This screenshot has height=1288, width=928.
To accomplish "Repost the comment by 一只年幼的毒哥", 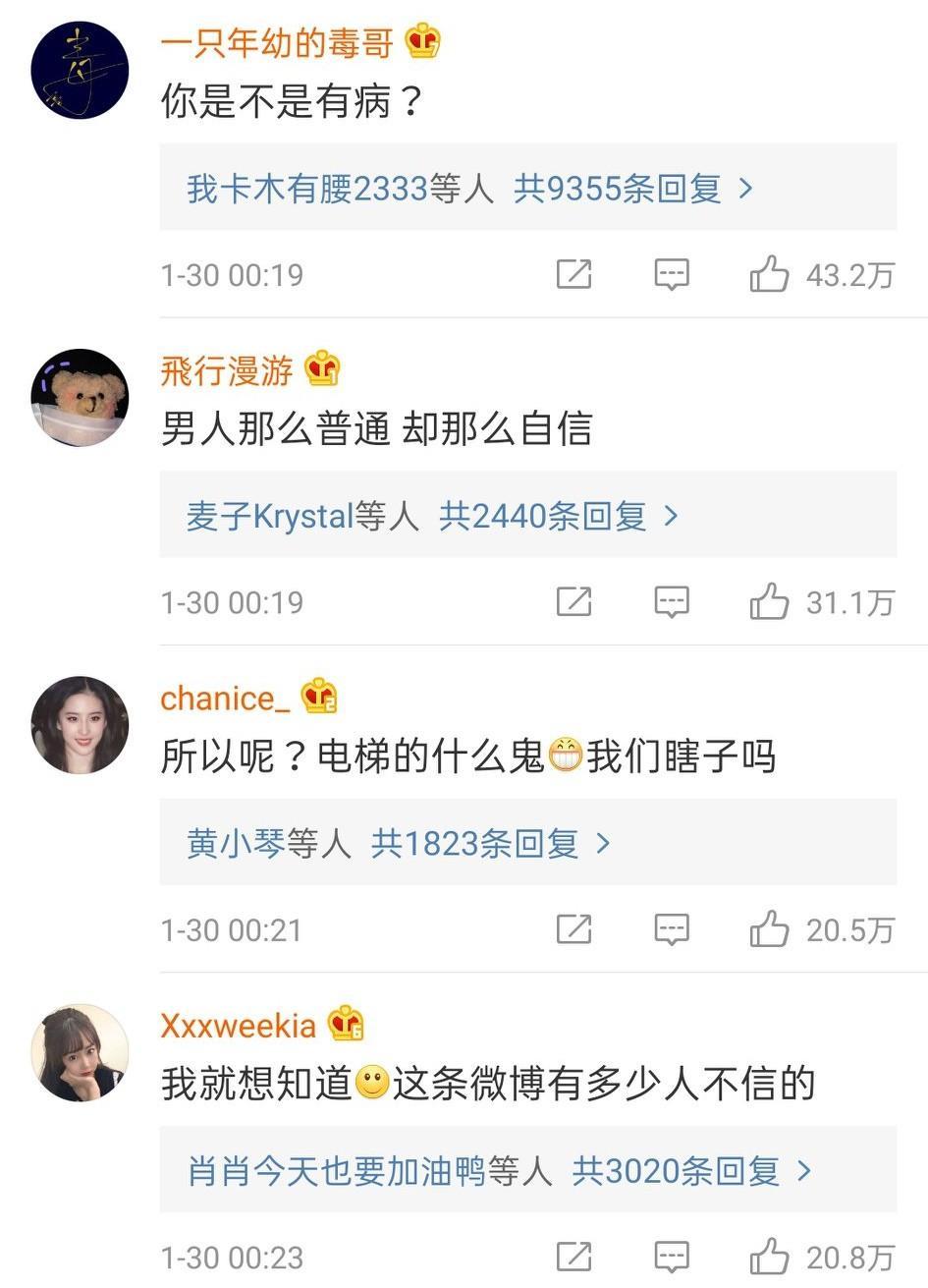I will pyautogui.click(x=573, y=274).
